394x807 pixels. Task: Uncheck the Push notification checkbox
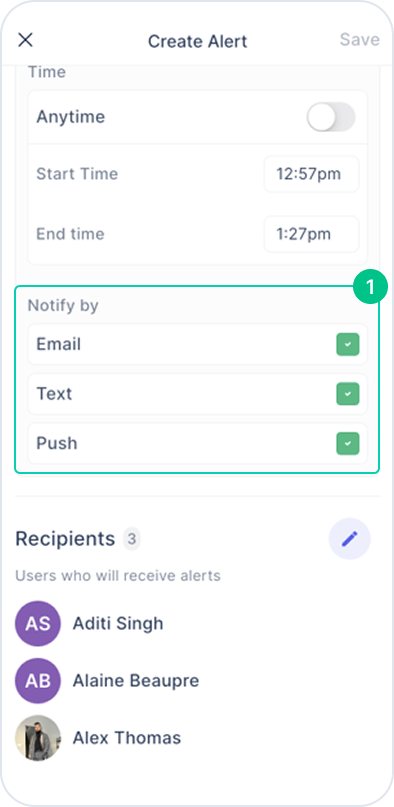tap(348, 444)
